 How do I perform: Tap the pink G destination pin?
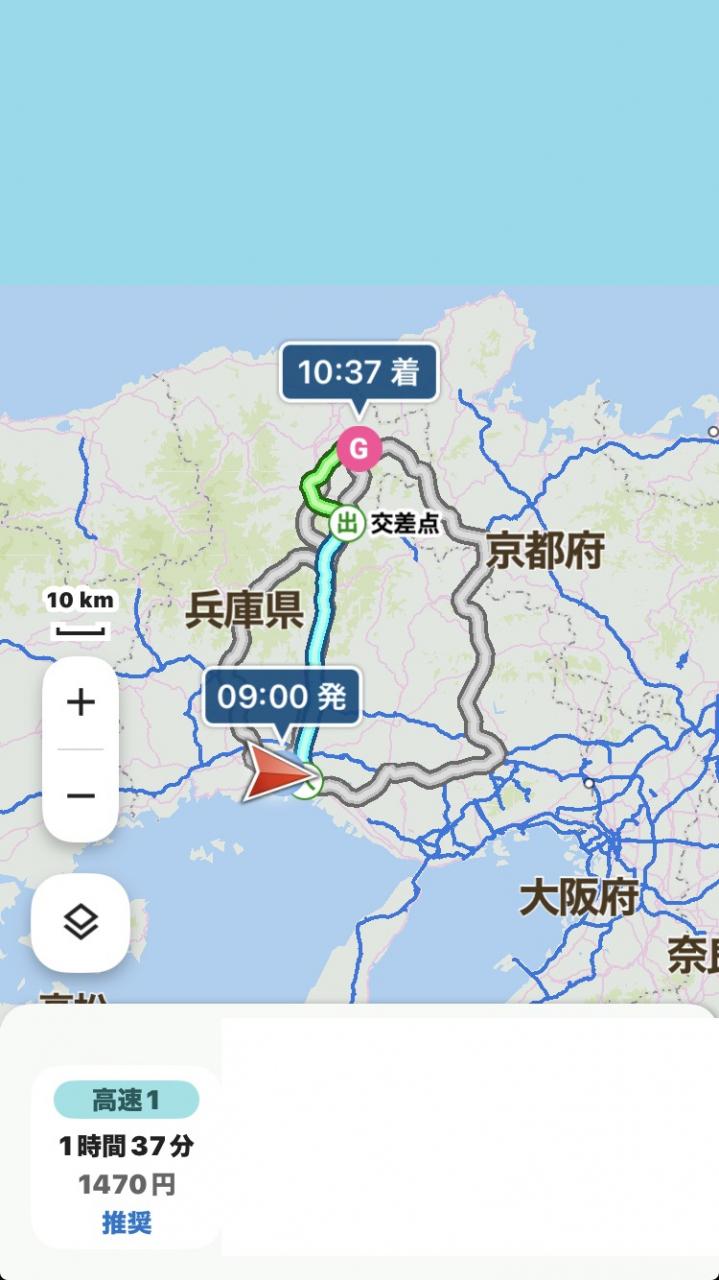click(x=357, y=449)
